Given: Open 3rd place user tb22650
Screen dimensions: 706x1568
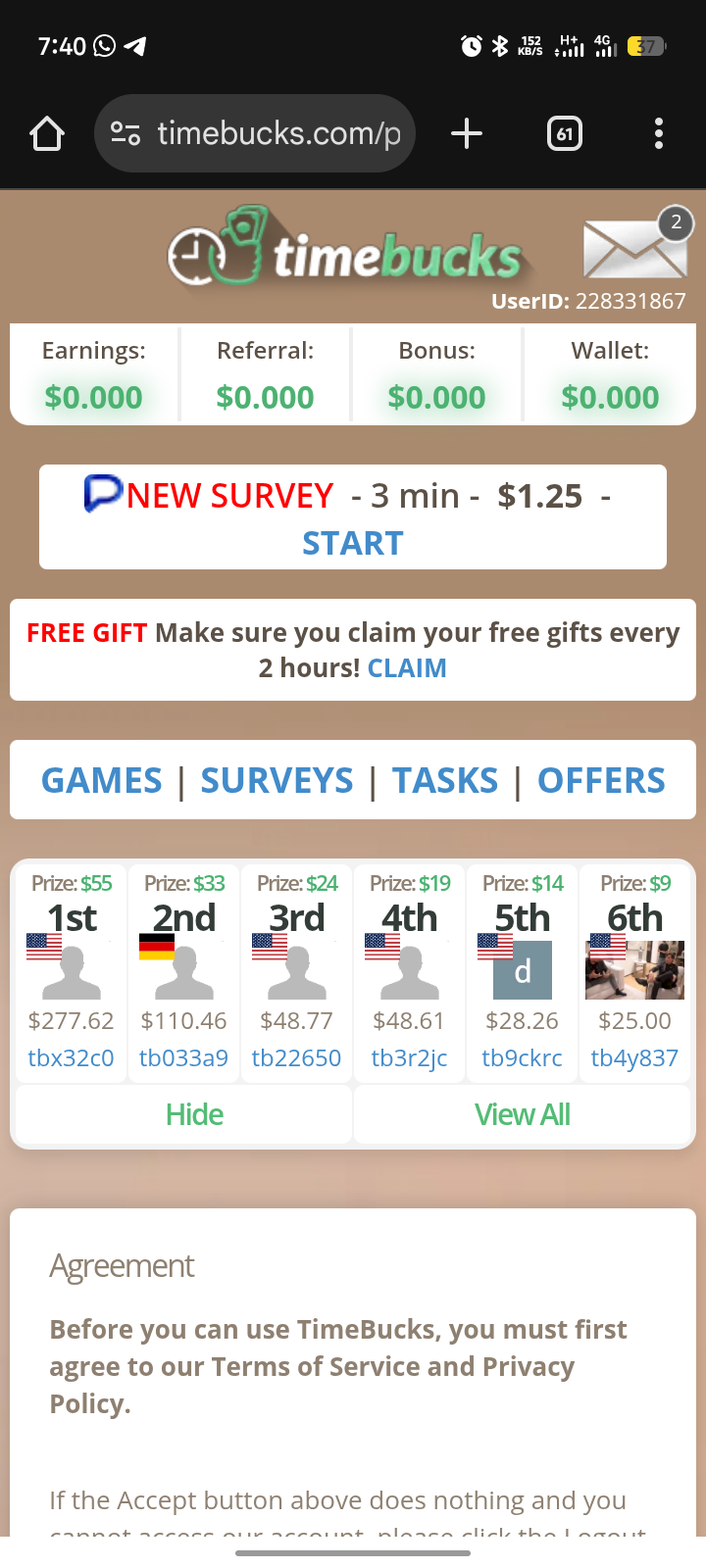Looking at the screenshot, I should [x=296, y=1058].
